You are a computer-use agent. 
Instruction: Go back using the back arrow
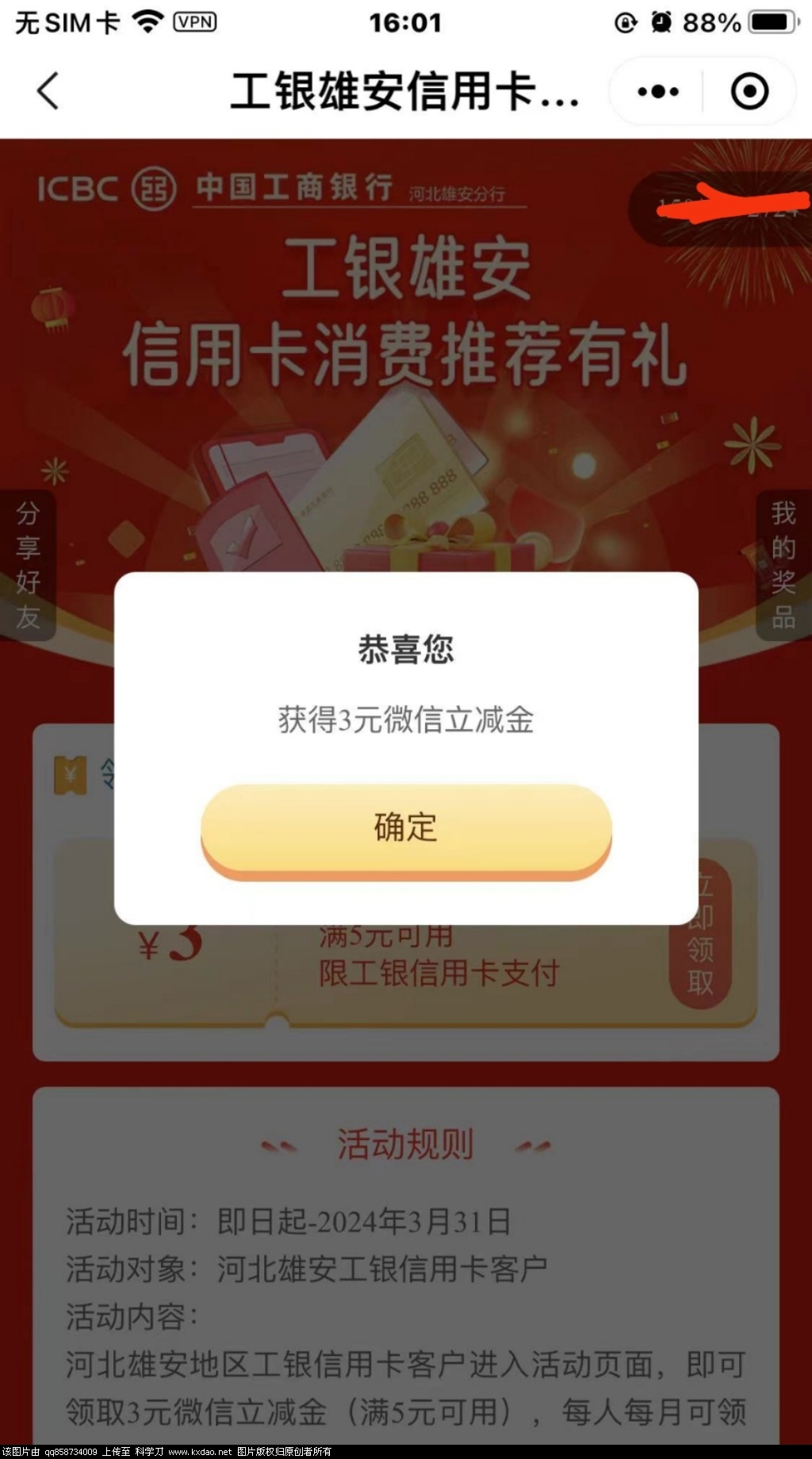pyautogui.click(x=48, y=90)
